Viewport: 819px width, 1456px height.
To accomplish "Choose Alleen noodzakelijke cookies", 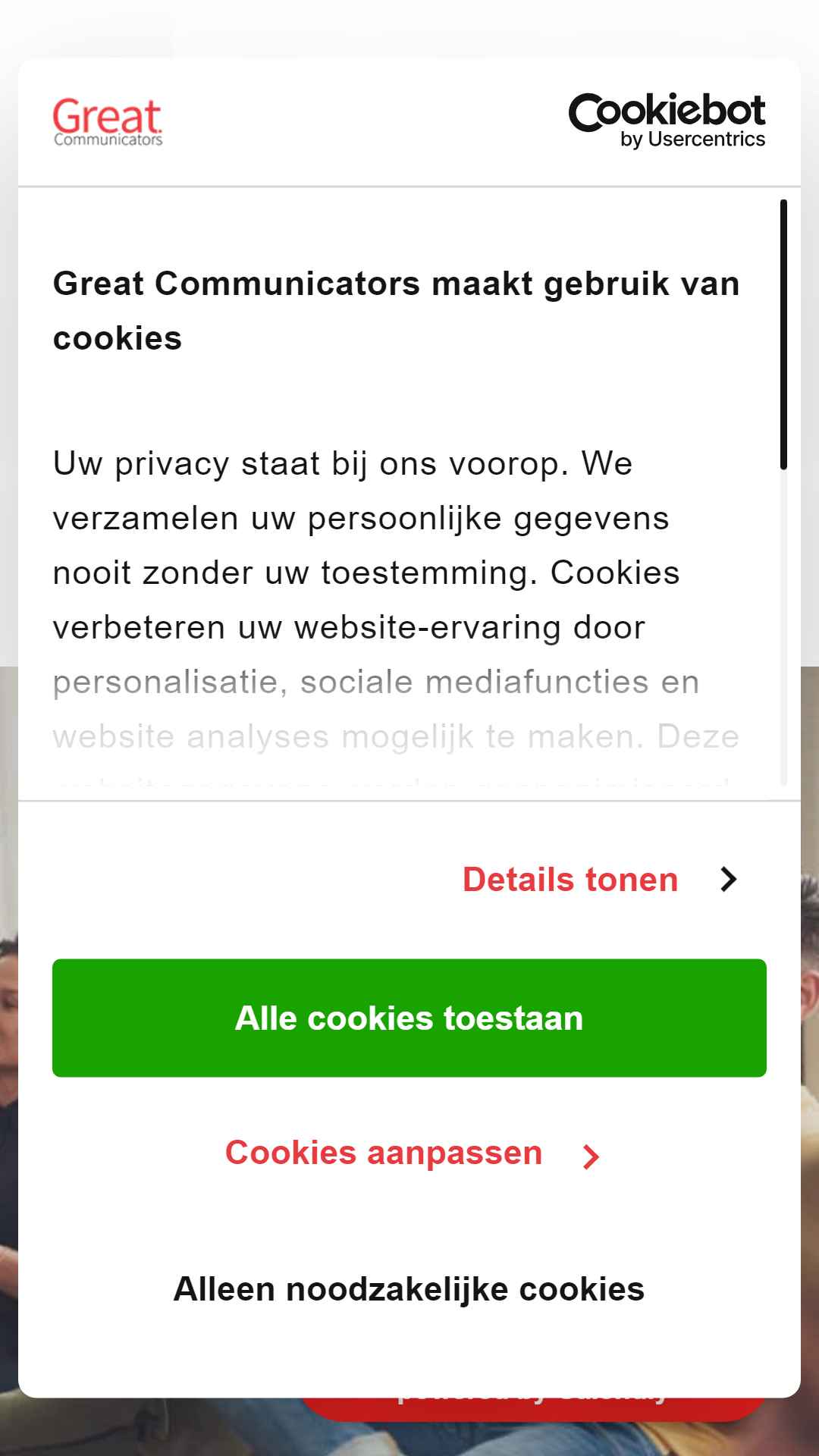I will point(409,1289).
